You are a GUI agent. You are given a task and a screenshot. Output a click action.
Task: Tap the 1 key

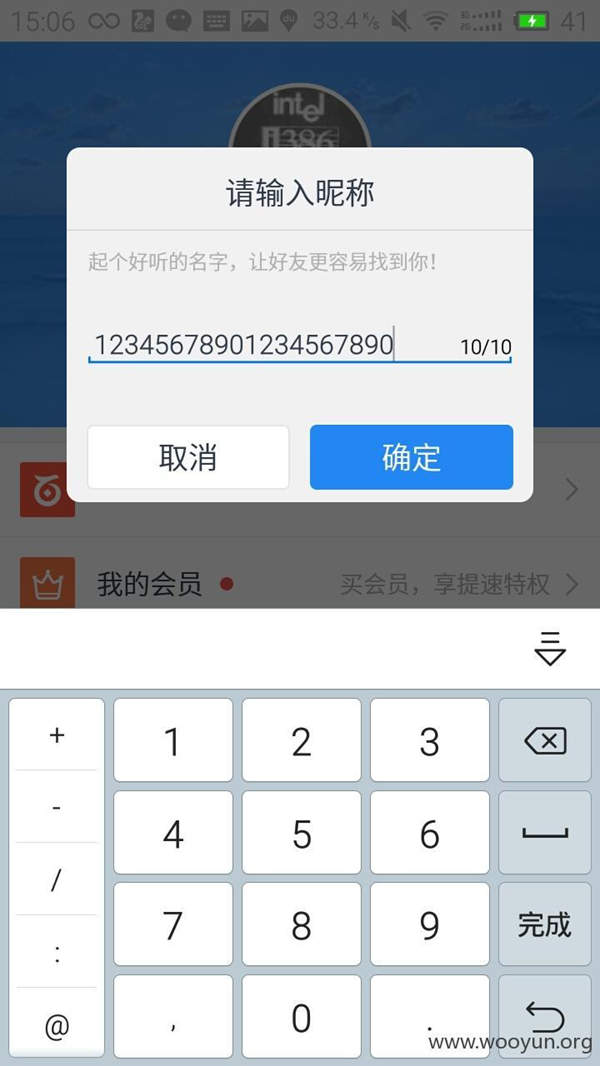pyautogui.click(x=173, y=741)
